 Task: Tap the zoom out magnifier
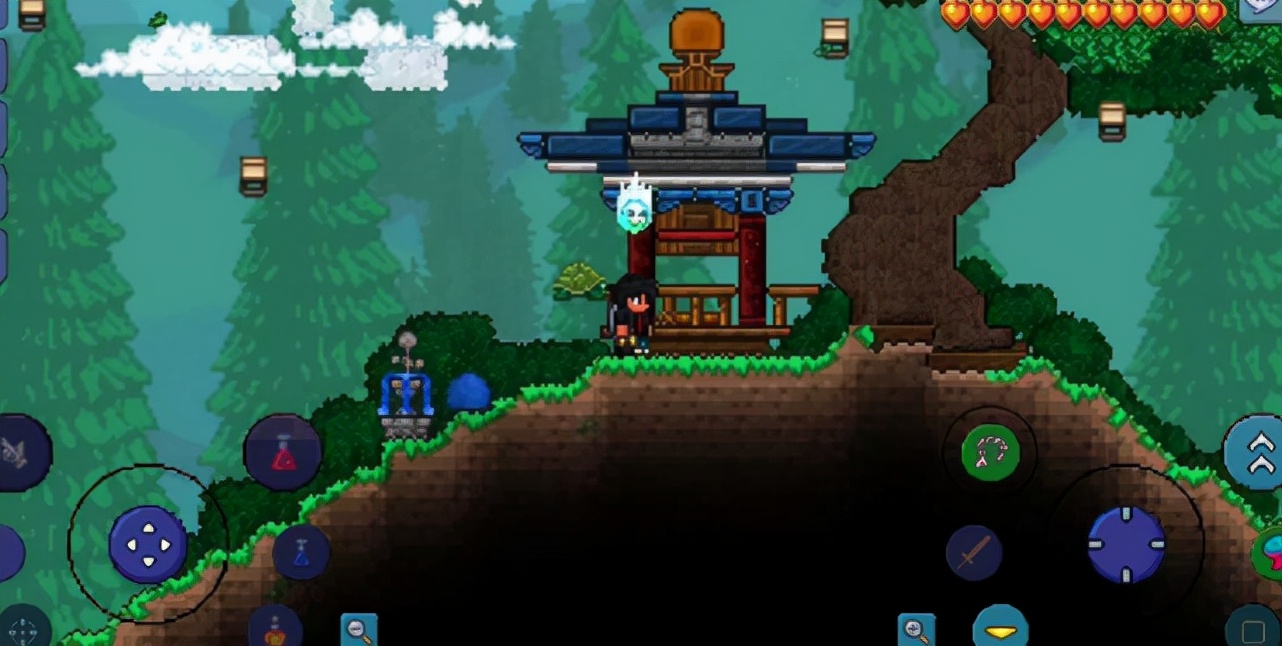358,629
